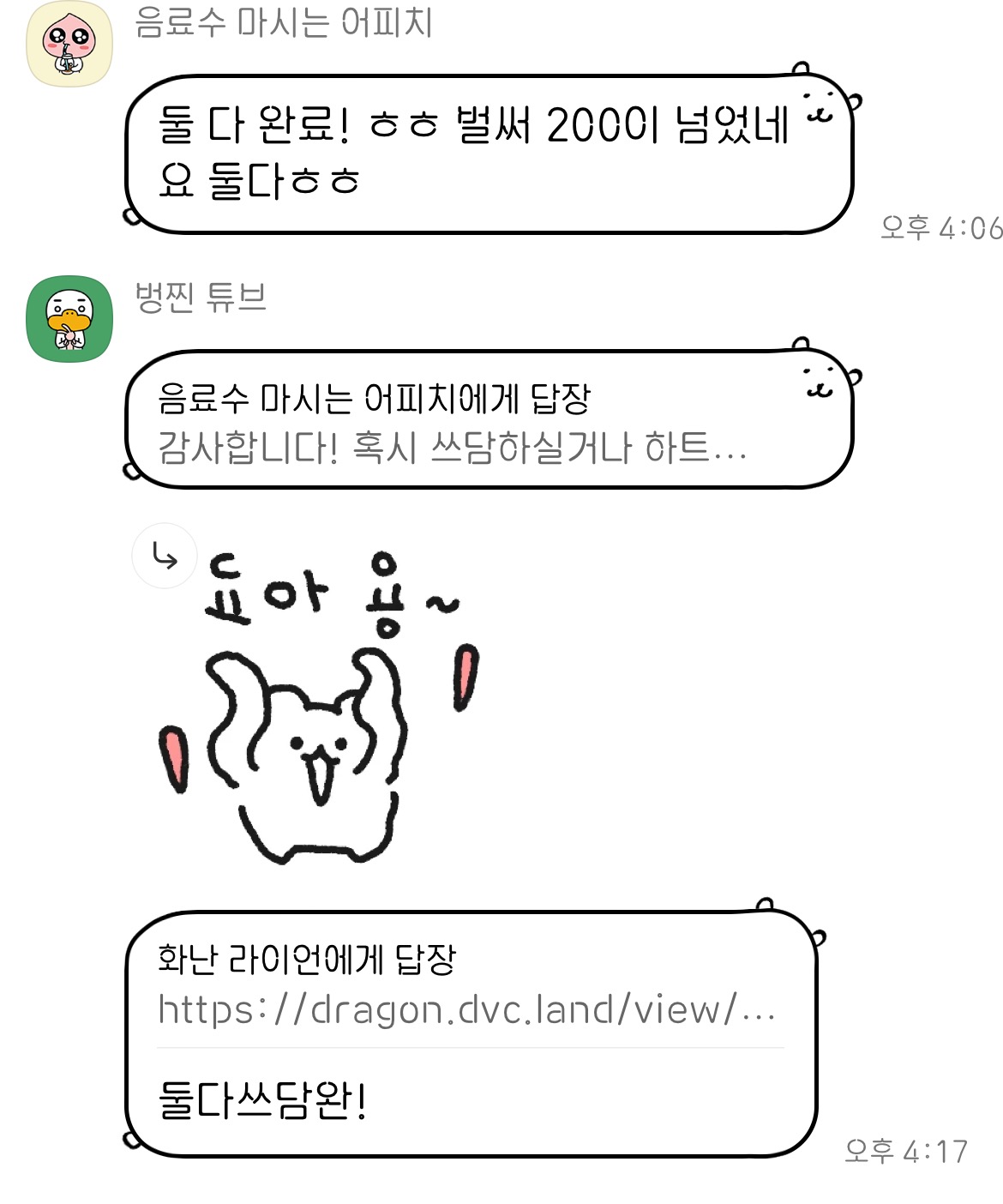This screenshot has width=1003, height=1204.
Task: Jump to quoted 음료수 마시는 어피치 message
Action: [x=452, y=423]
